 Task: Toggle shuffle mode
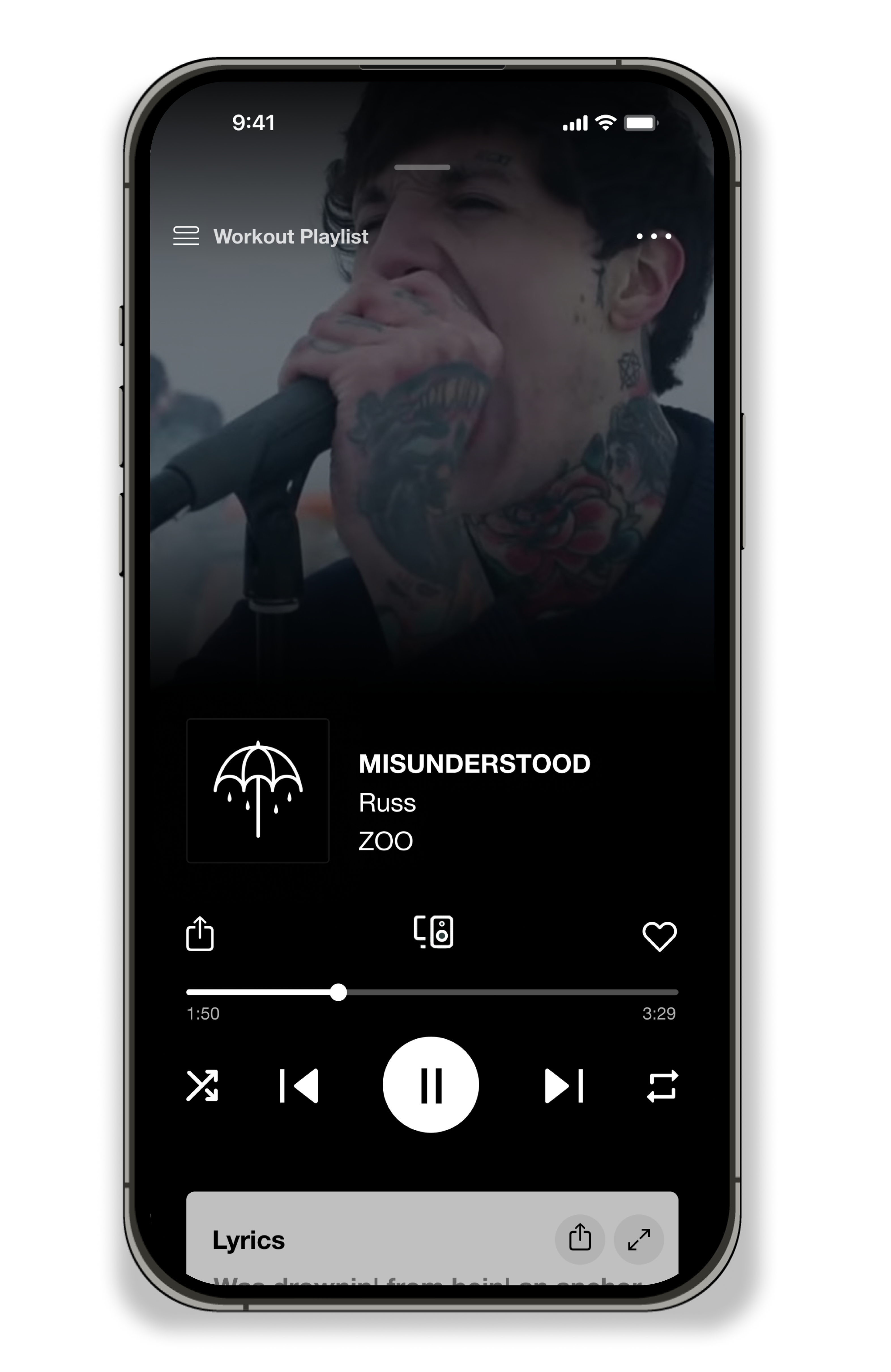click(202, 1086)
